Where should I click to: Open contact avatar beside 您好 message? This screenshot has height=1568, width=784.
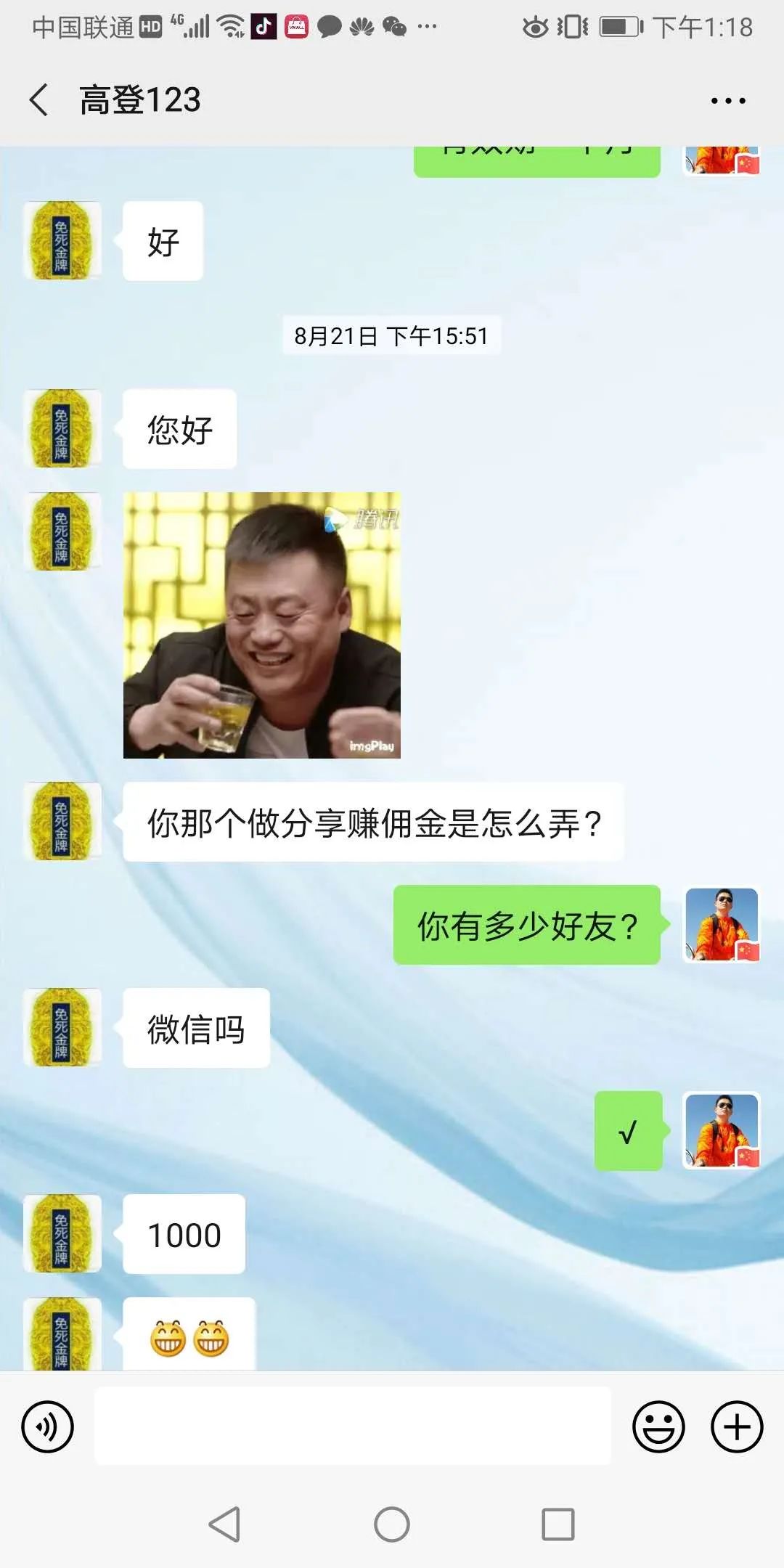point(62,428)
